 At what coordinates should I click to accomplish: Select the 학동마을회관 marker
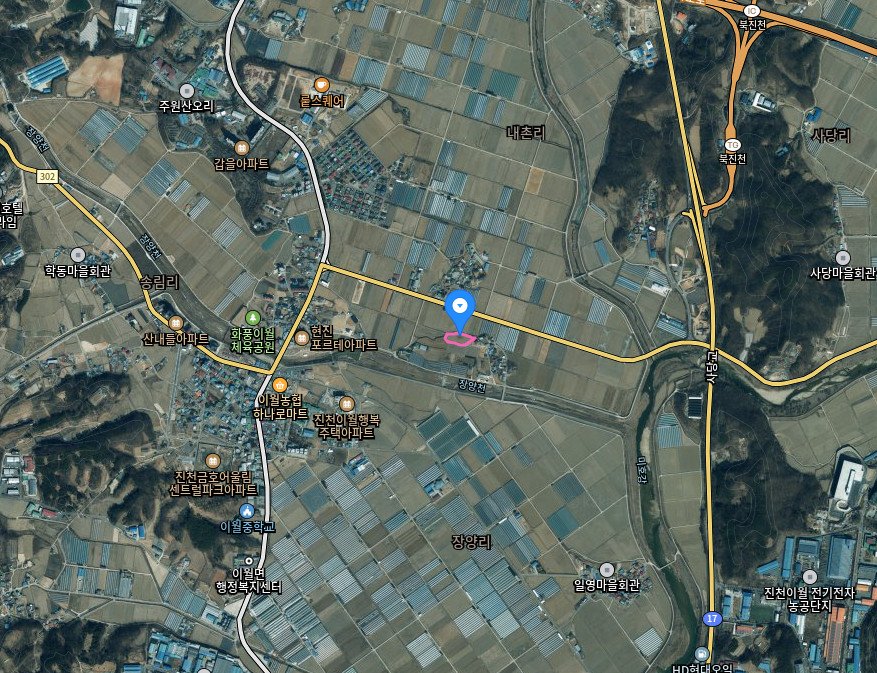tap(78, 255)
